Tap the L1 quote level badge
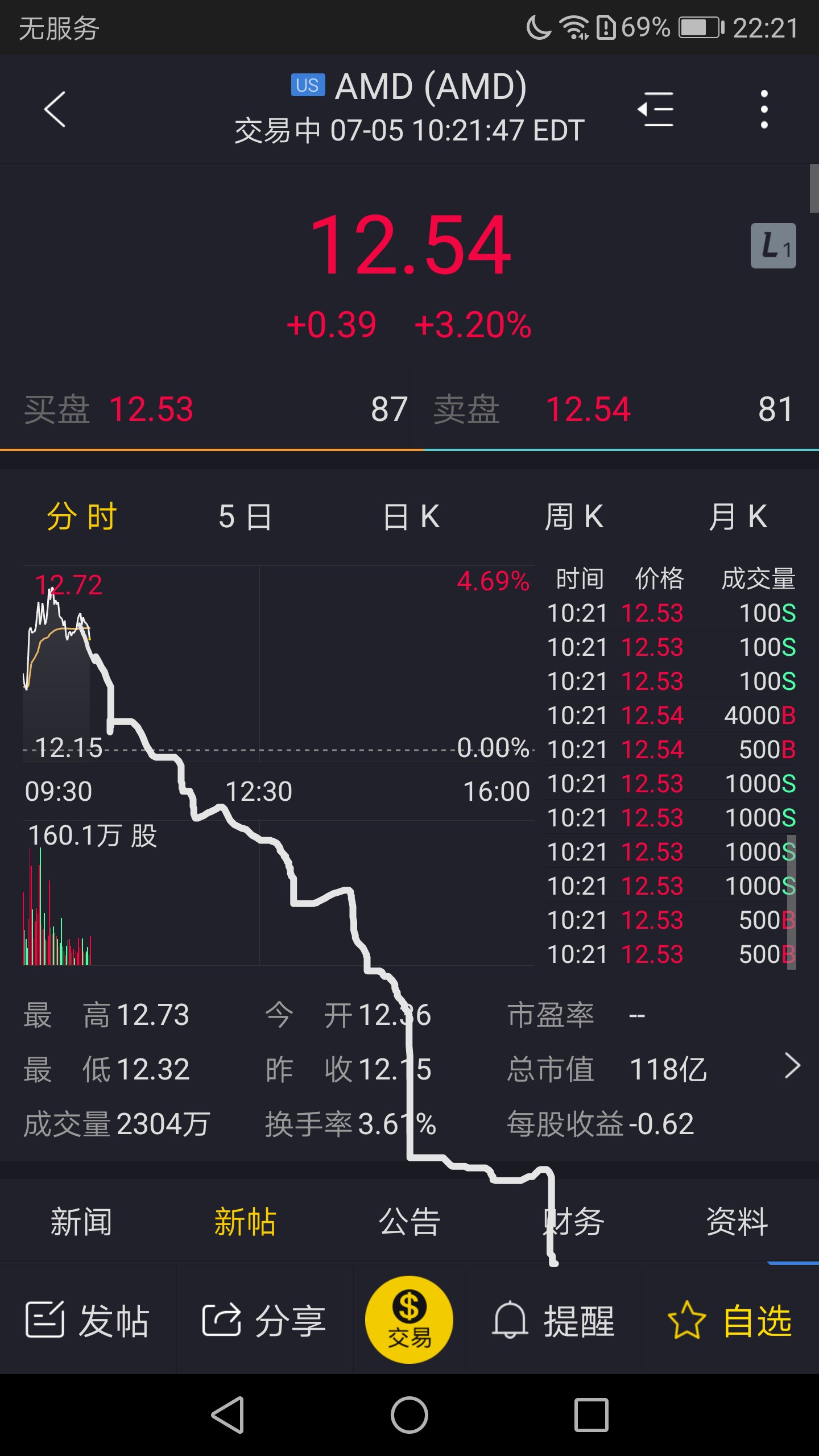This screenshot has width=819, height=1456. click(773, 246)
